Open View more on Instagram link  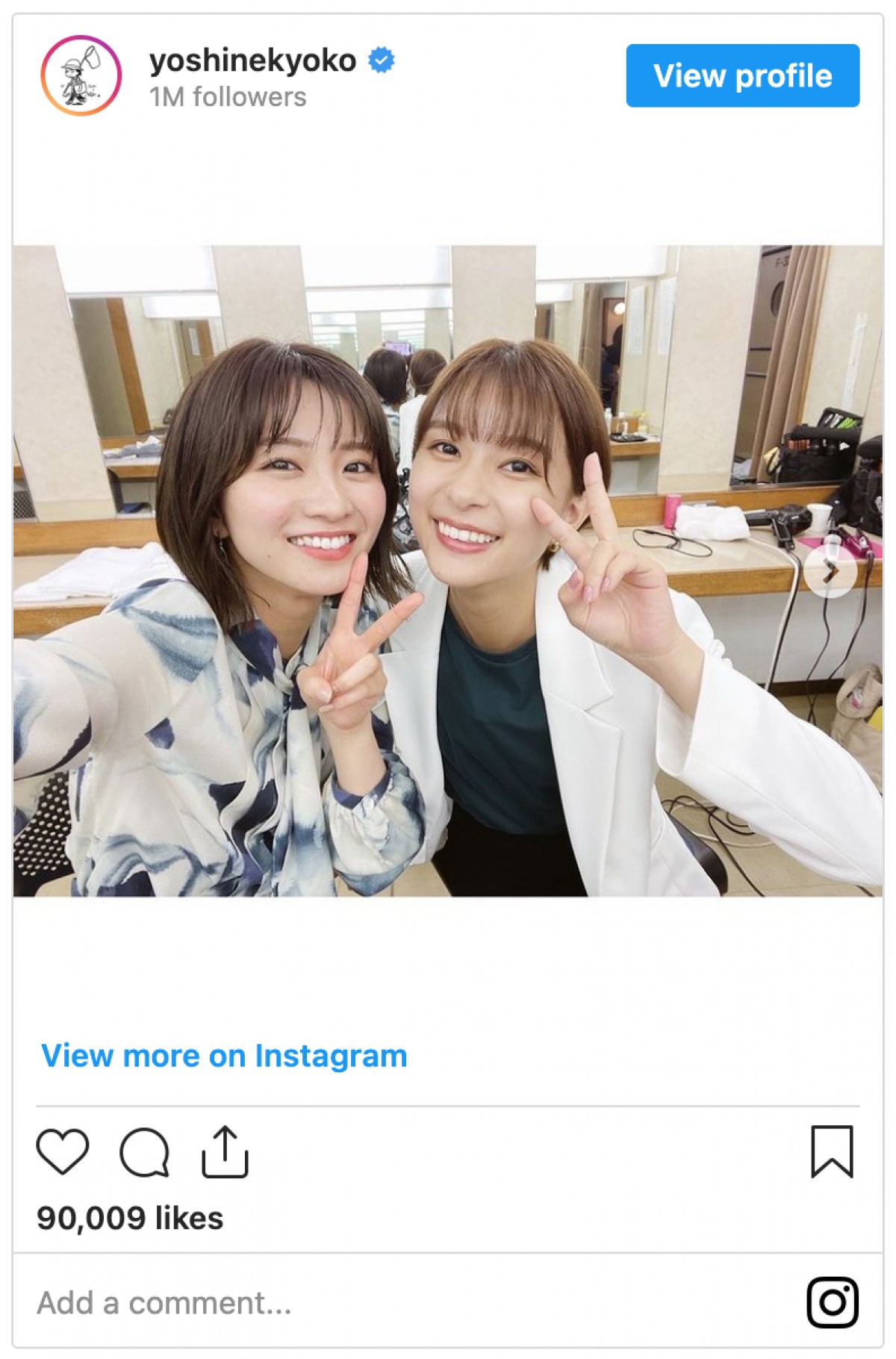224,1056
